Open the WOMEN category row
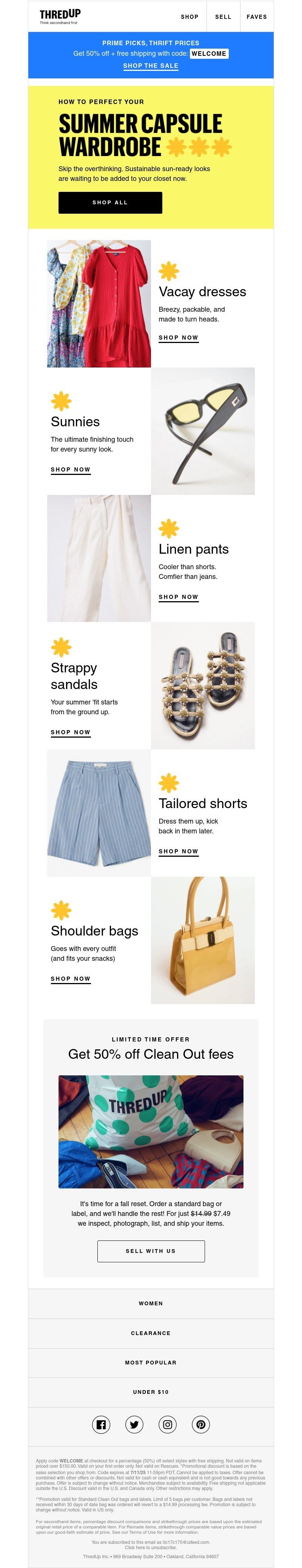The image size is (302, 1568). pos(151,1303)
